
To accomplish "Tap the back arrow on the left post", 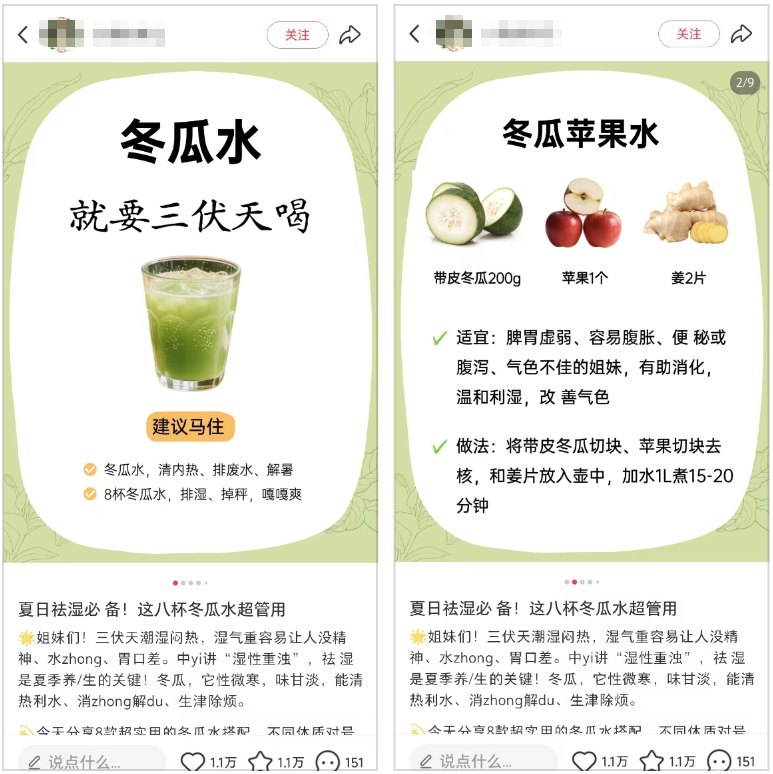I will (22, 33).
